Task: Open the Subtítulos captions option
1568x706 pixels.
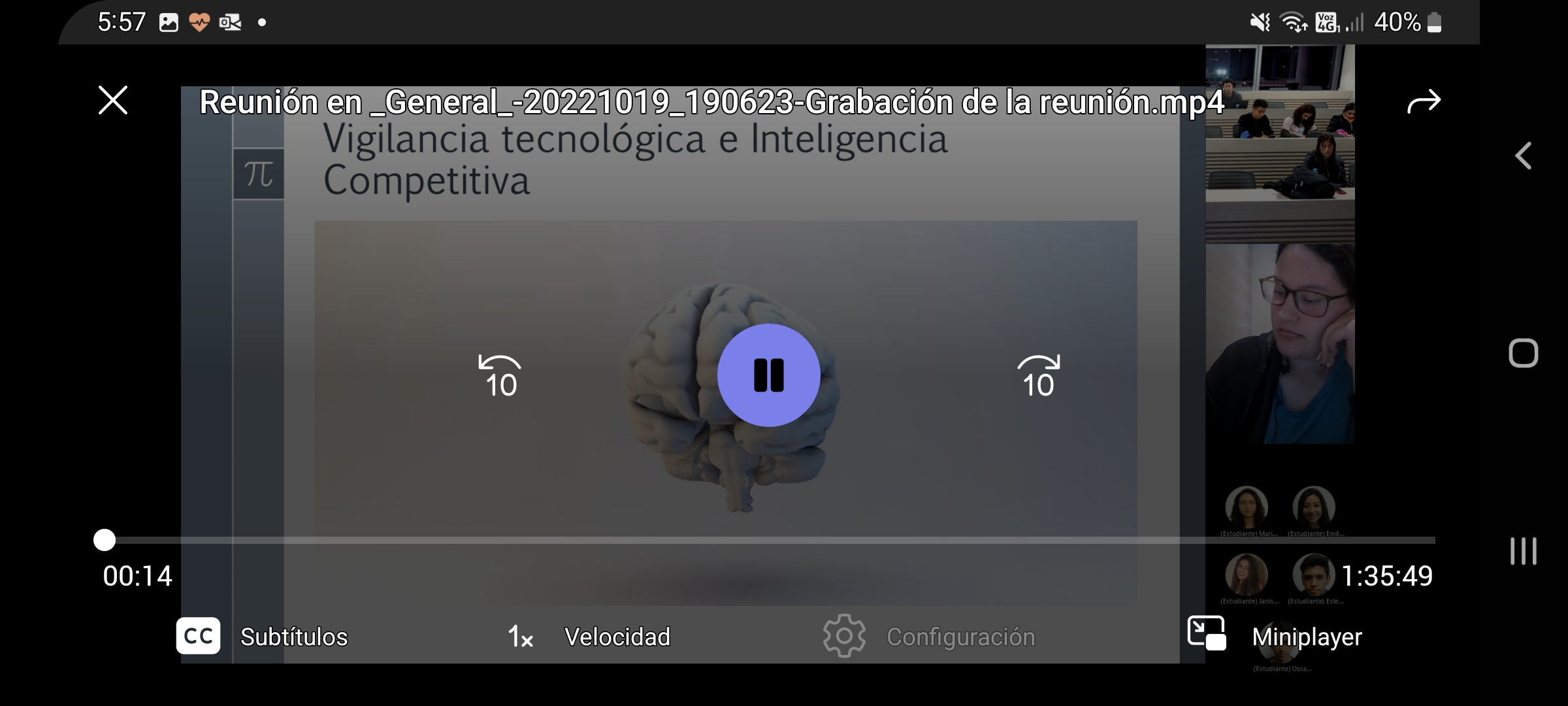Action: 263,636
